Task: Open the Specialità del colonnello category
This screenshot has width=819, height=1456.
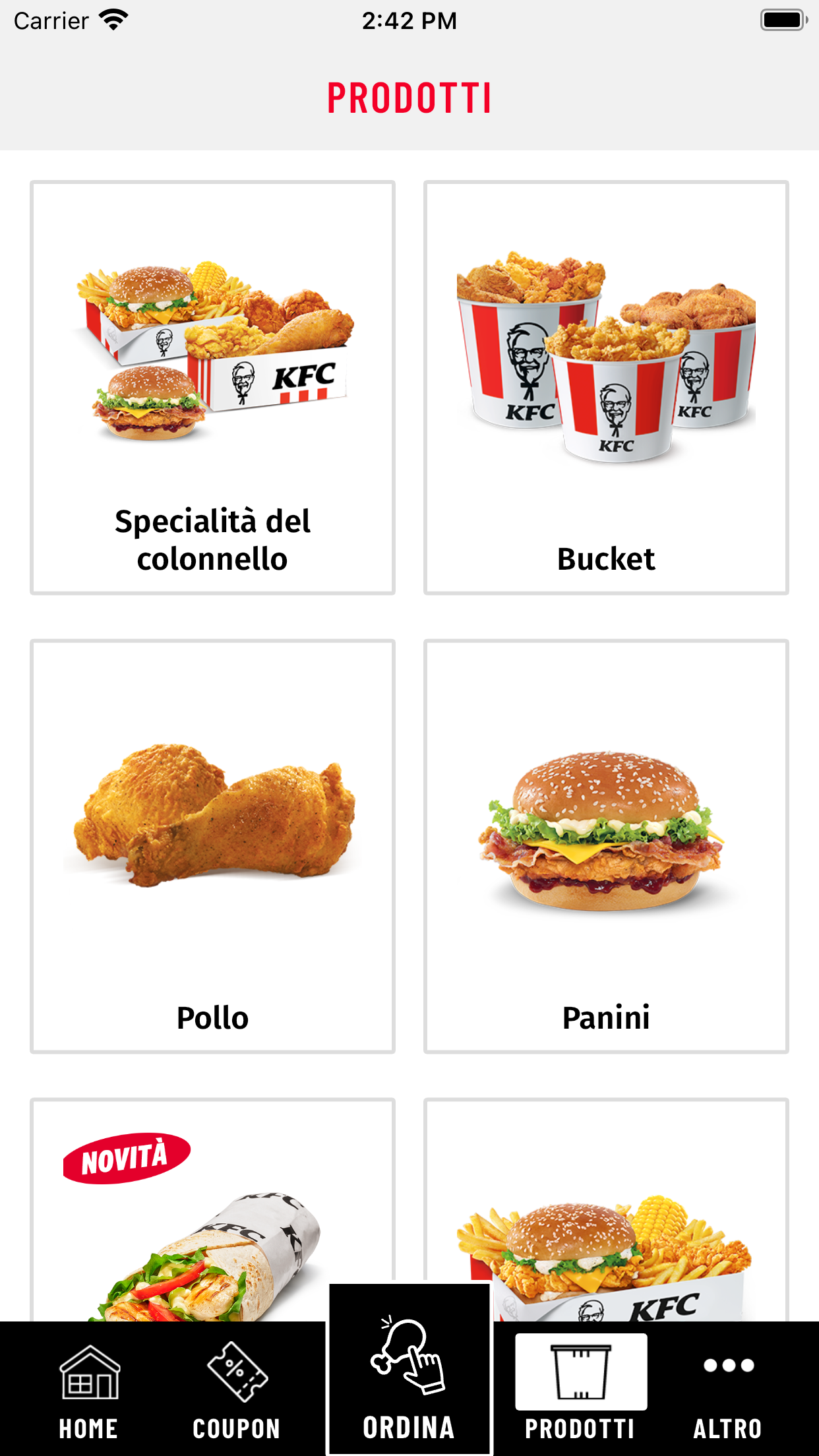Action: (212, 388)
